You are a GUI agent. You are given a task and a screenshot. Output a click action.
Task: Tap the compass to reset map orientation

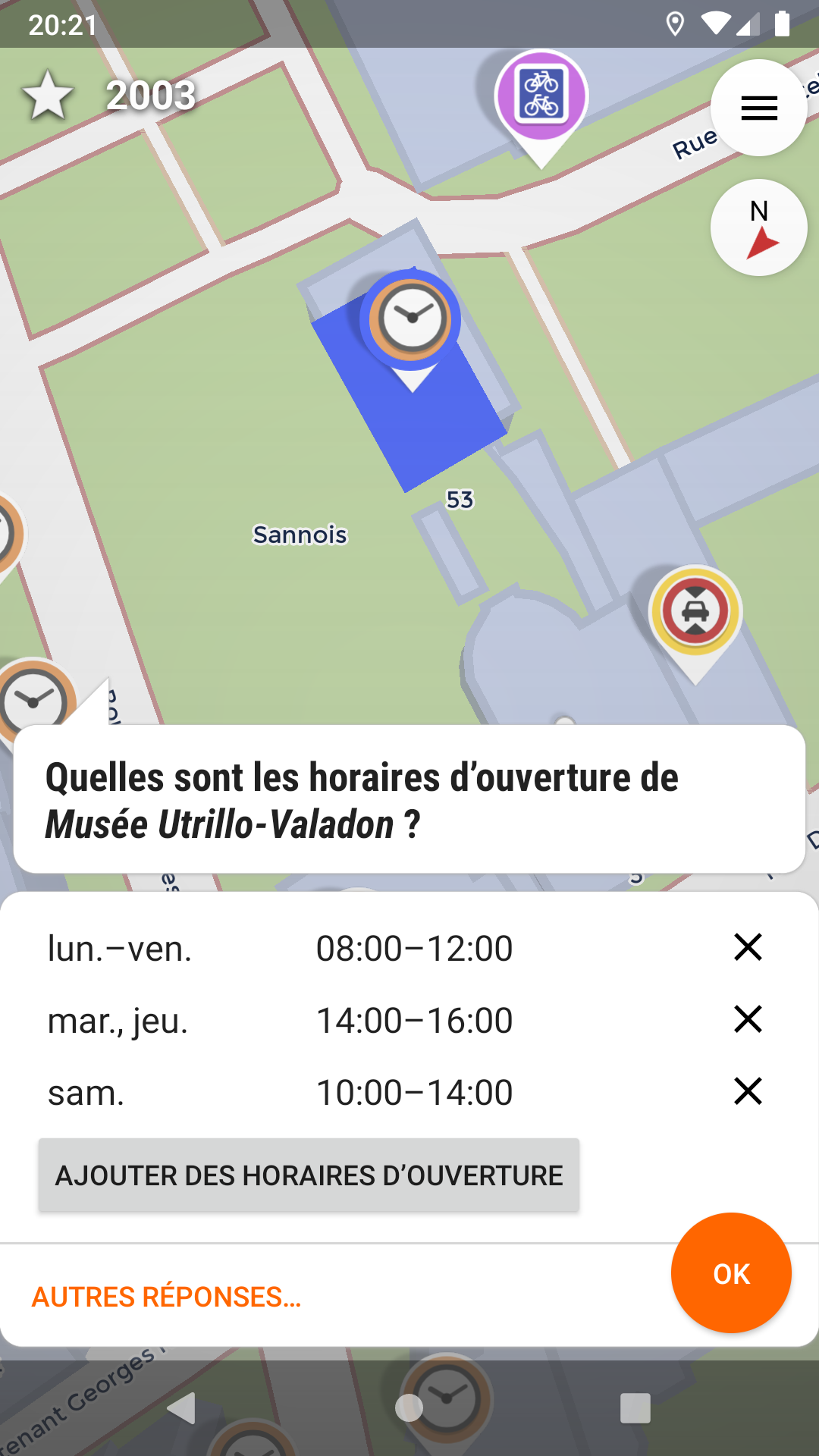(758, 227)
